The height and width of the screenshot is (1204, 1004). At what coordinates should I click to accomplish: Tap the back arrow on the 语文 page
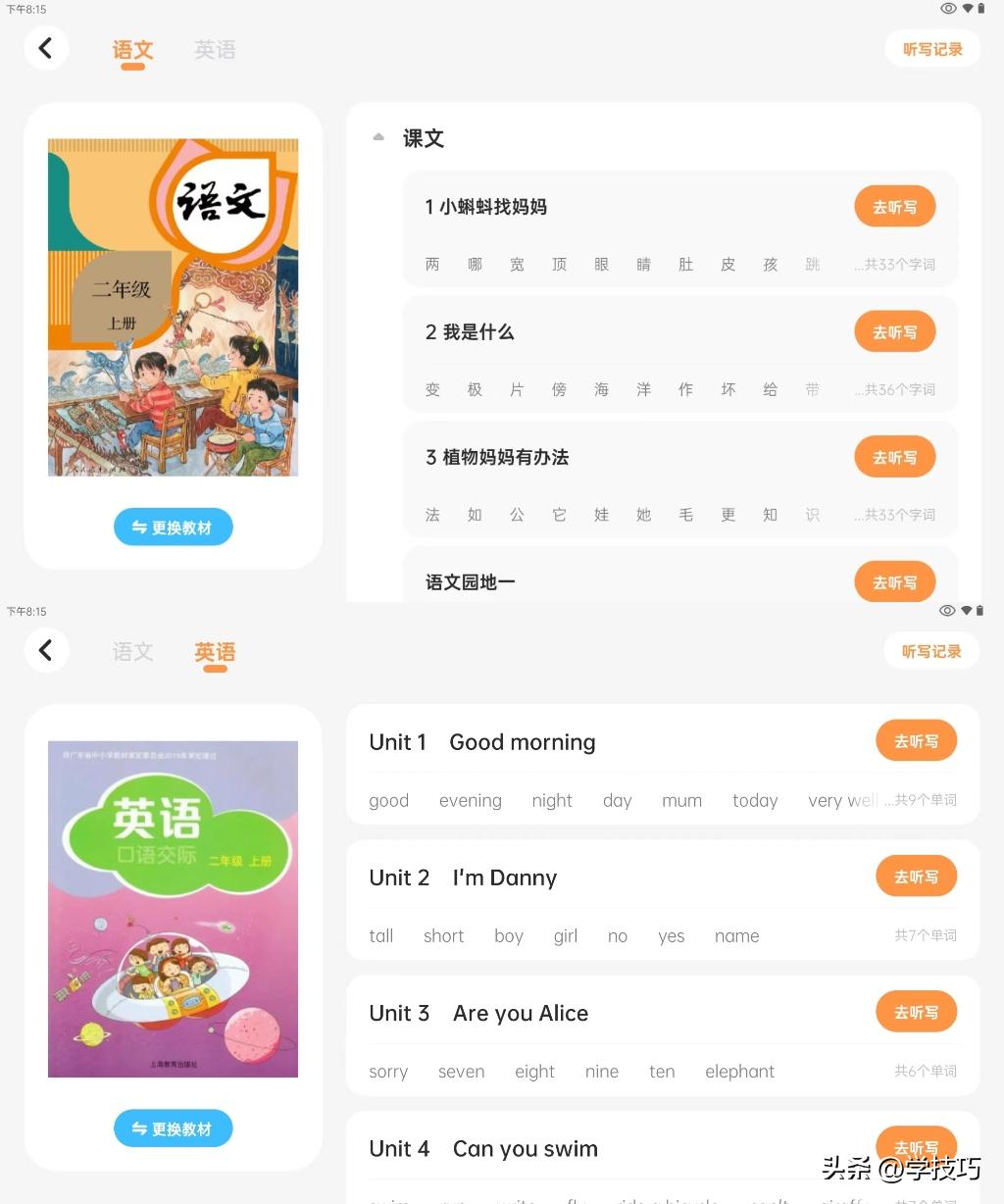(x=47, y=47)
